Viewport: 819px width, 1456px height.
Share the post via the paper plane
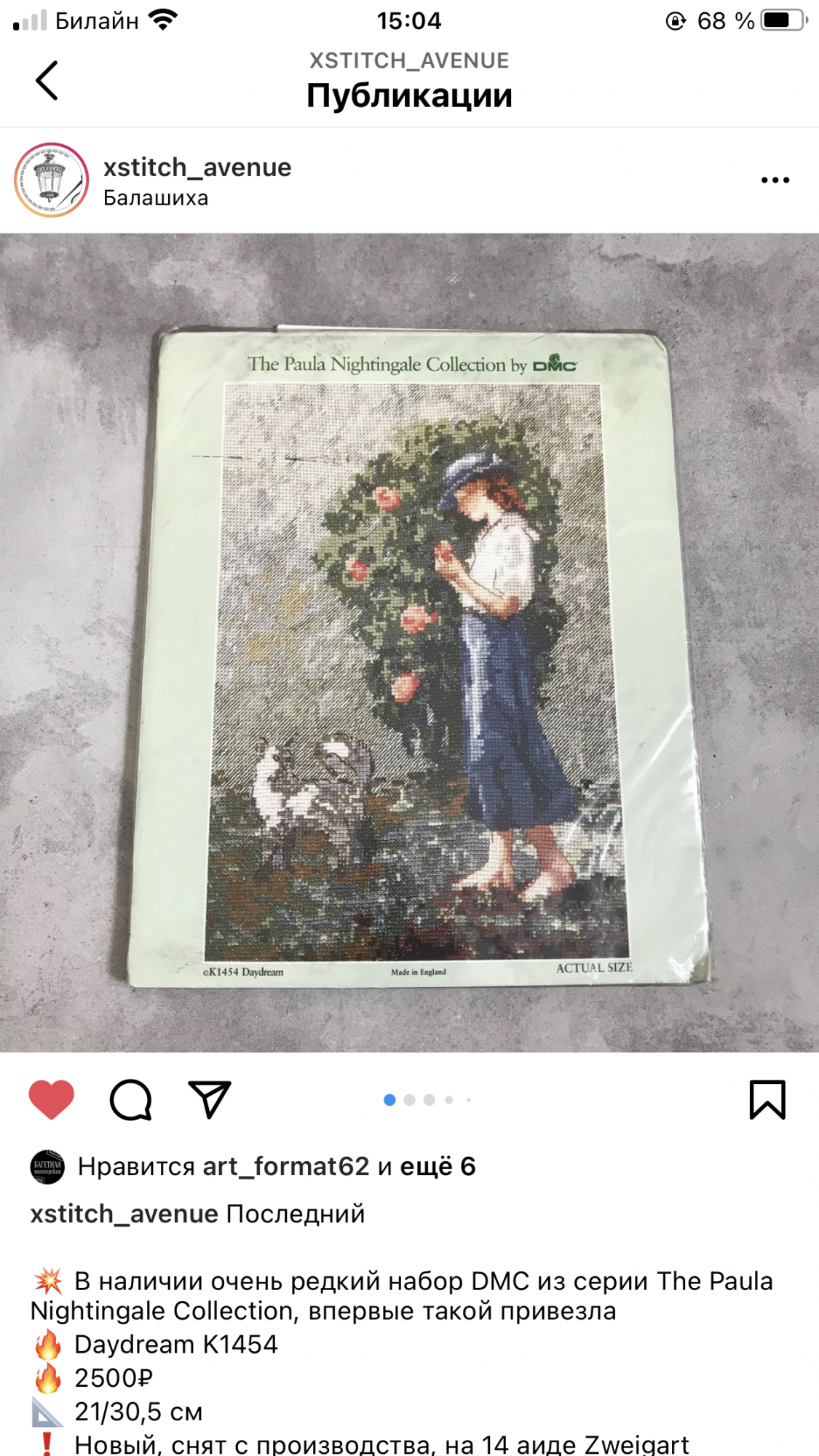point(210,1099)
